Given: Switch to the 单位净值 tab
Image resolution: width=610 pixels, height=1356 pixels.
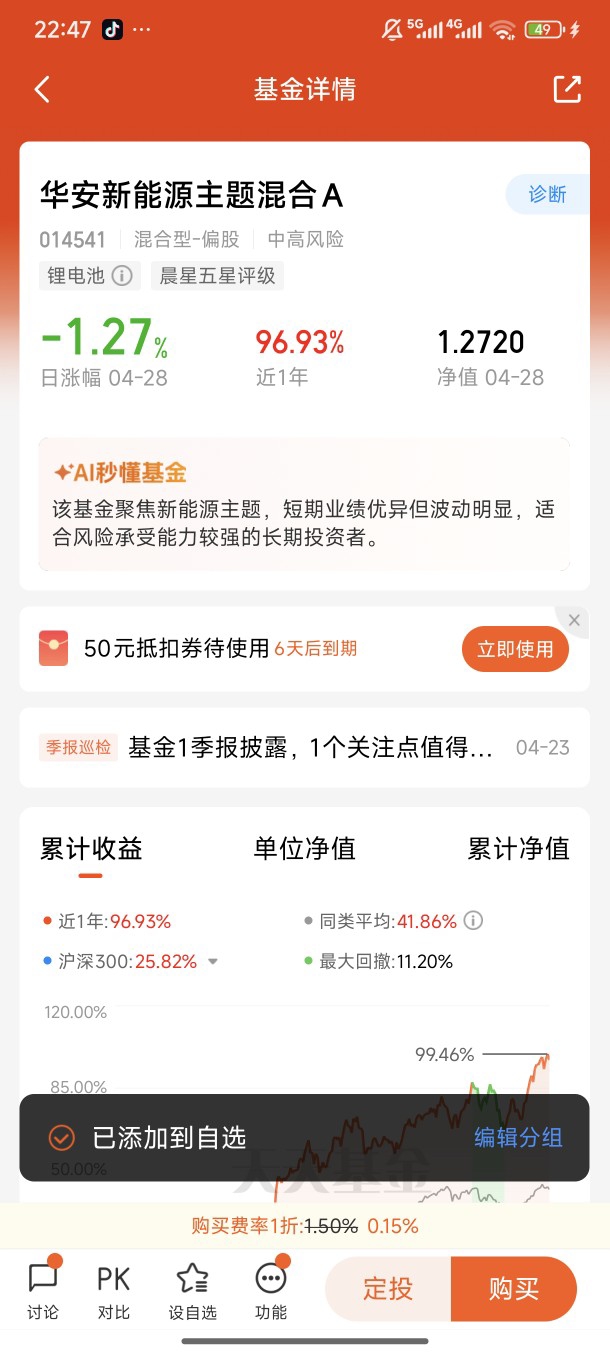Looking at the screenshot, I should click(x=305, y=849).
